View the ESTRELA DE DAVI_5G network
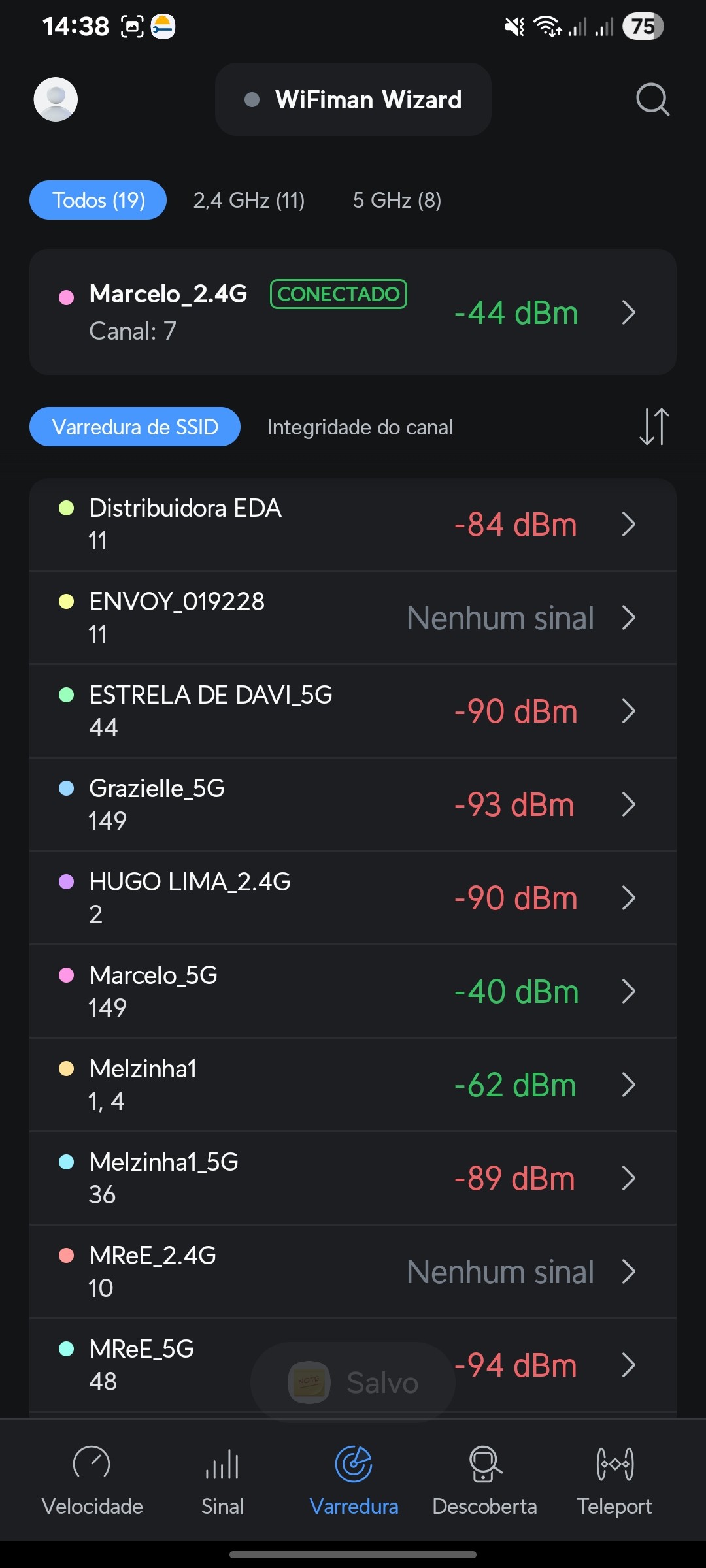Screen dimensions: 706x1568 353,711
